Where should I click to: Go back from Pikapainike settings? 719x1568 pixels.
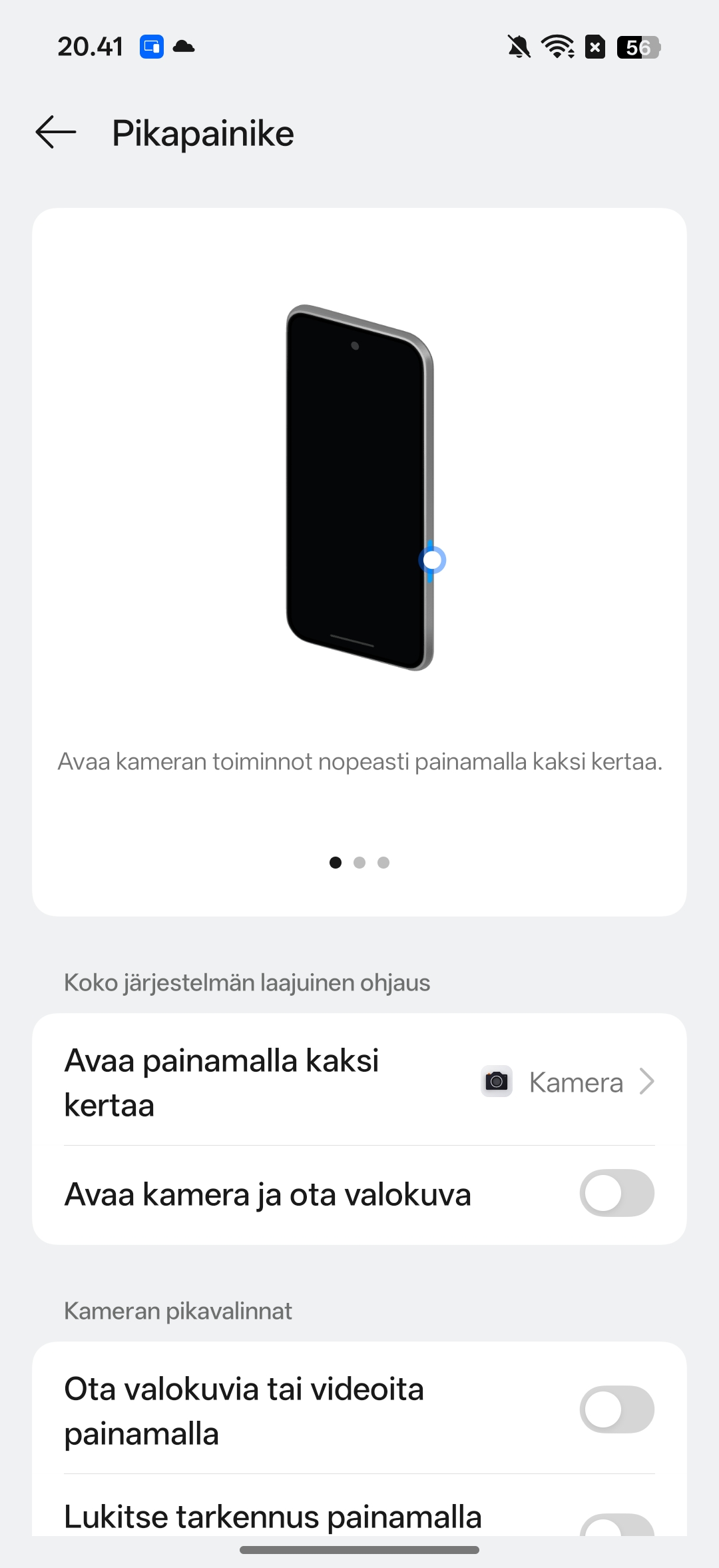pos(56,133)
